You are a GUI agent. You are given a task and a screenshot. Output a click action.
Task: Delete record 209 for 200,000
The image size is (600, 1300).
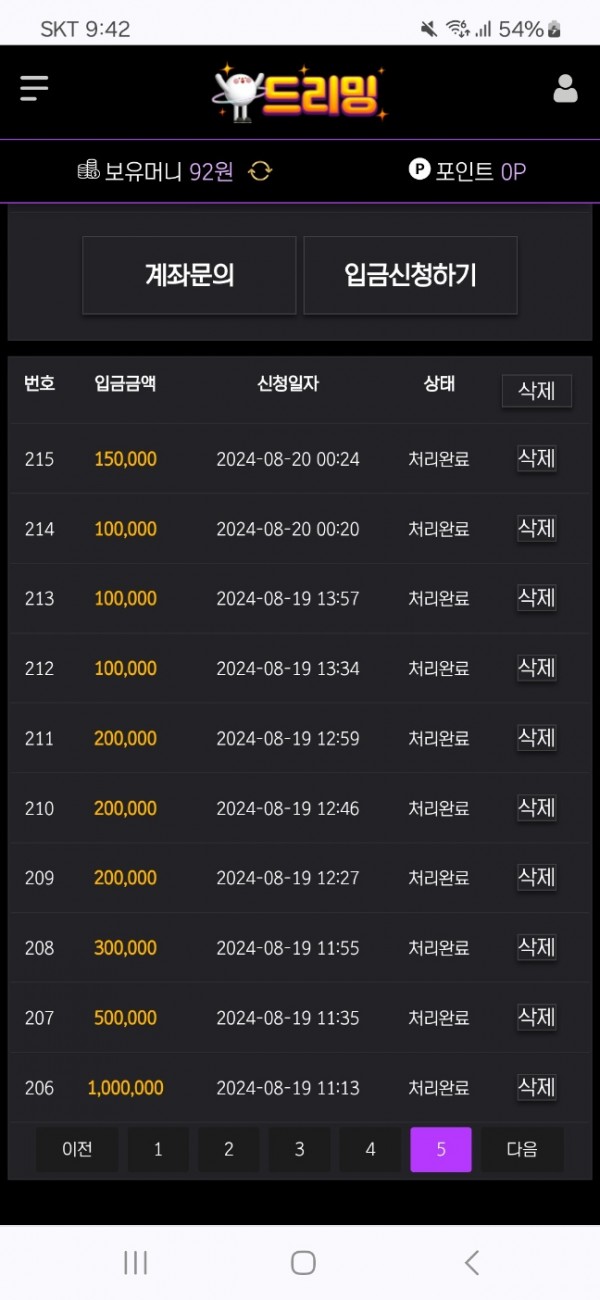pos(536,877)
